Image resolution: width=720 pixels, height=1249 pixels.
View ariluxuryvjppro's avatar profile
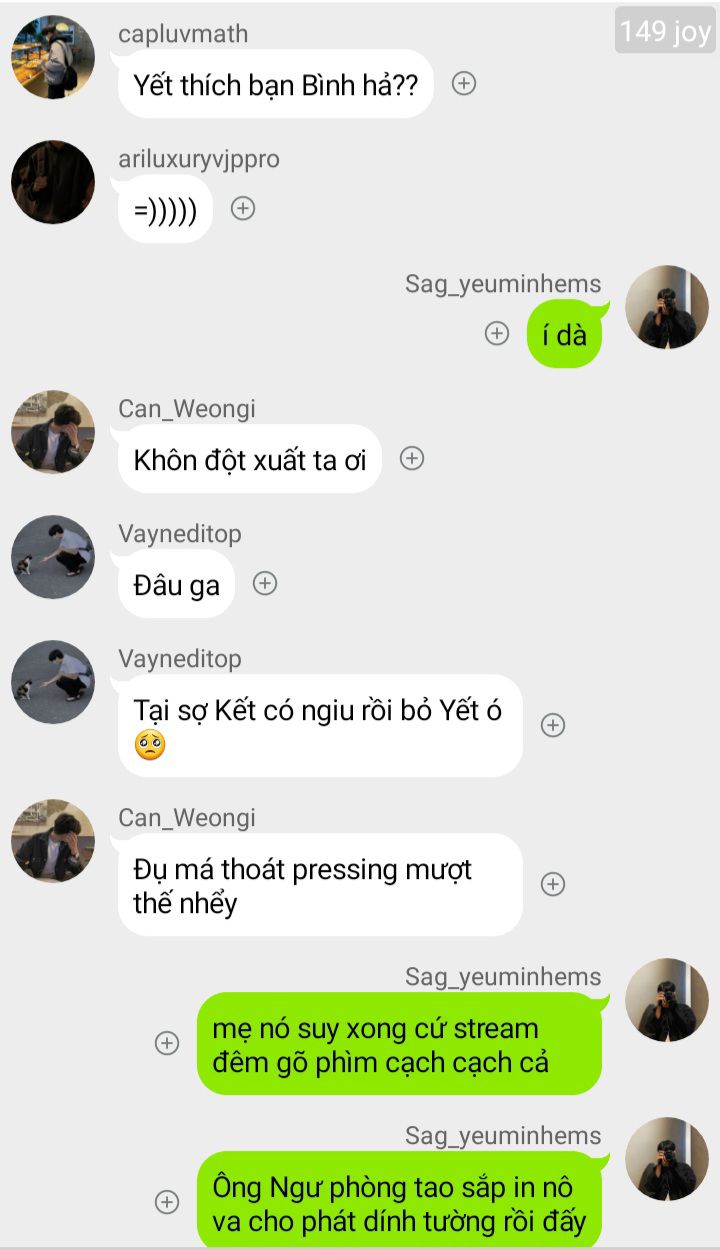click(x=53, y=182)
